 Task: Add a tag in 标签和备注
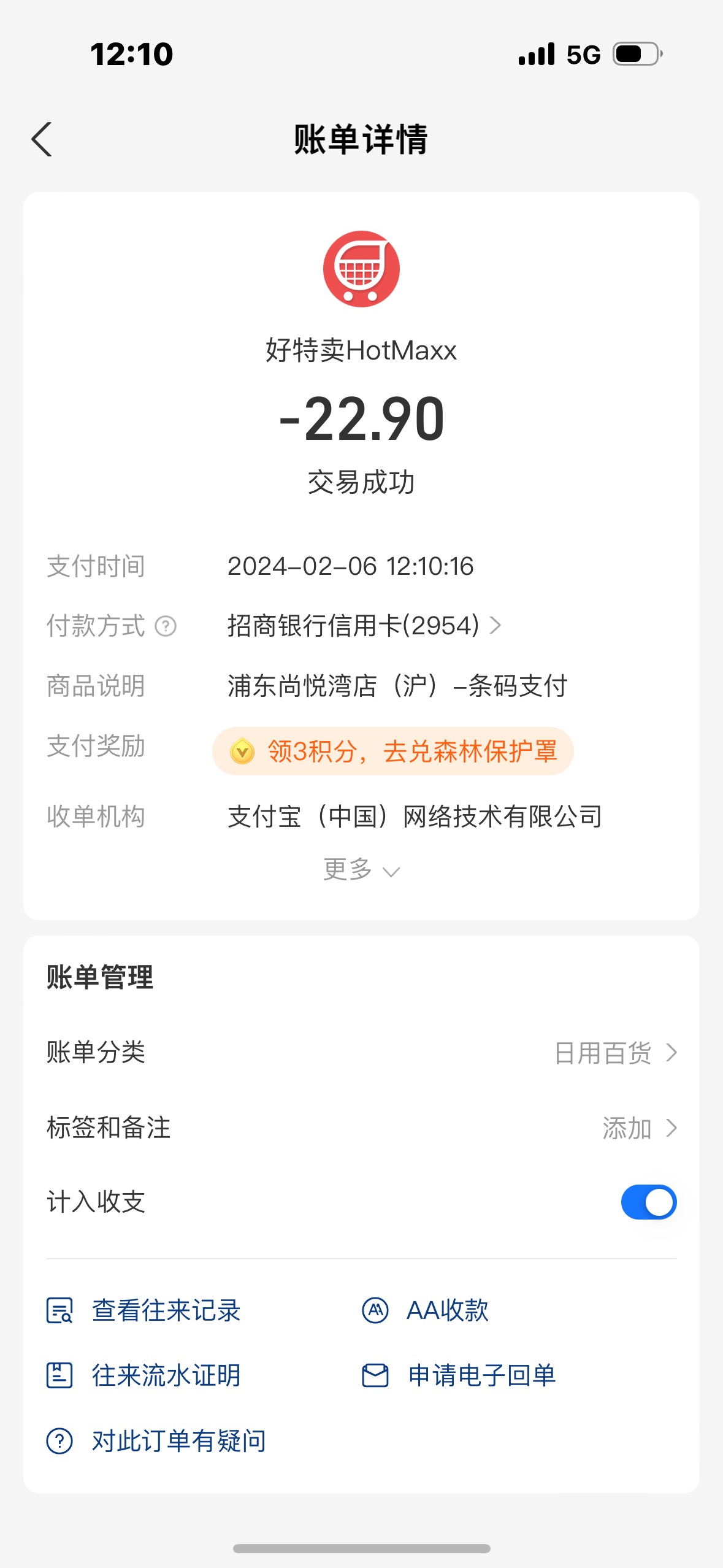pos(361,1128)
